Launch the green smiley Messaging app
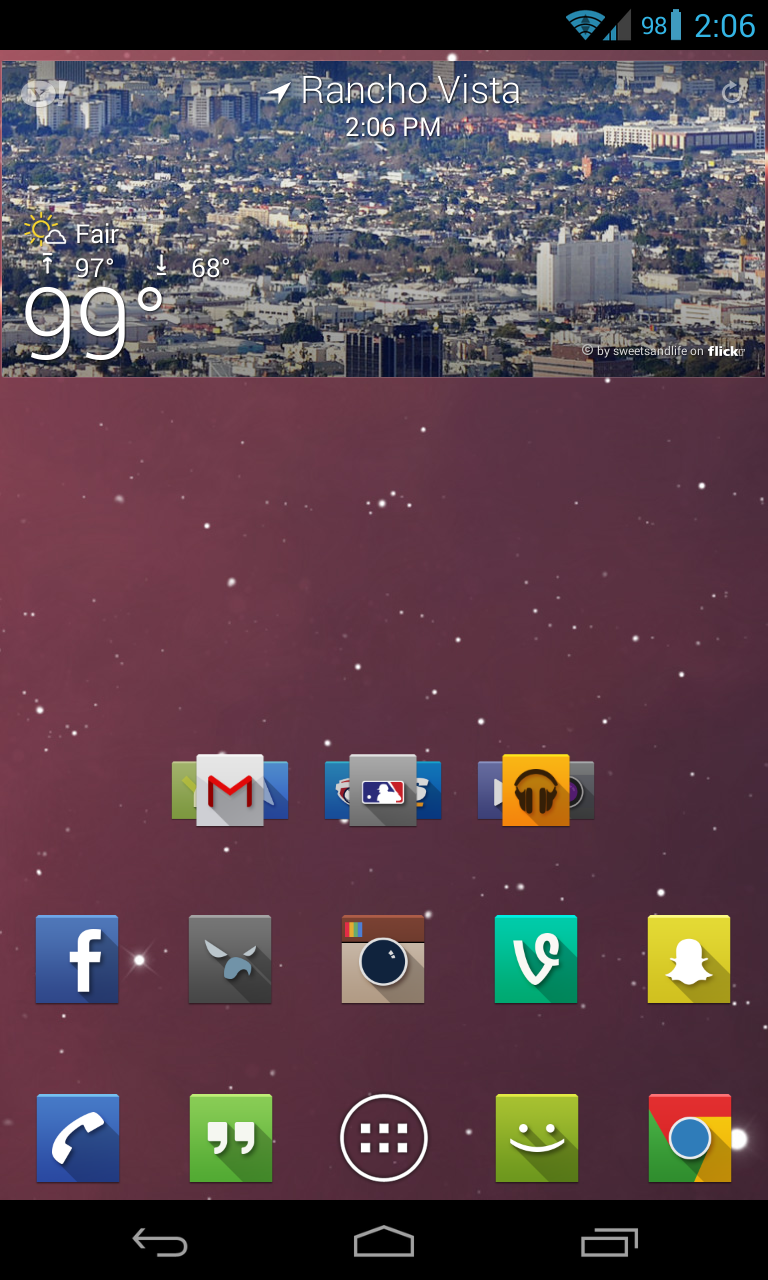Image resolution: width=768 pixels, height=1280 pixels. (537, 1138)
